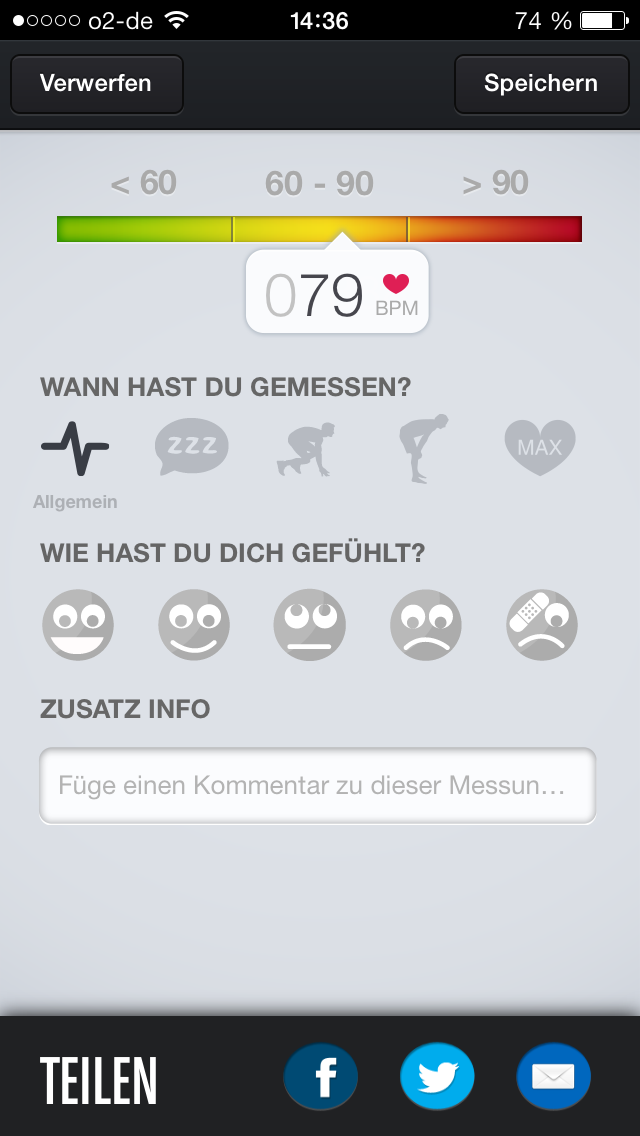This screenshot has width=640, height=1136.
Task: Share the measurement on Facebook
Action: (x=321, y=1079)
